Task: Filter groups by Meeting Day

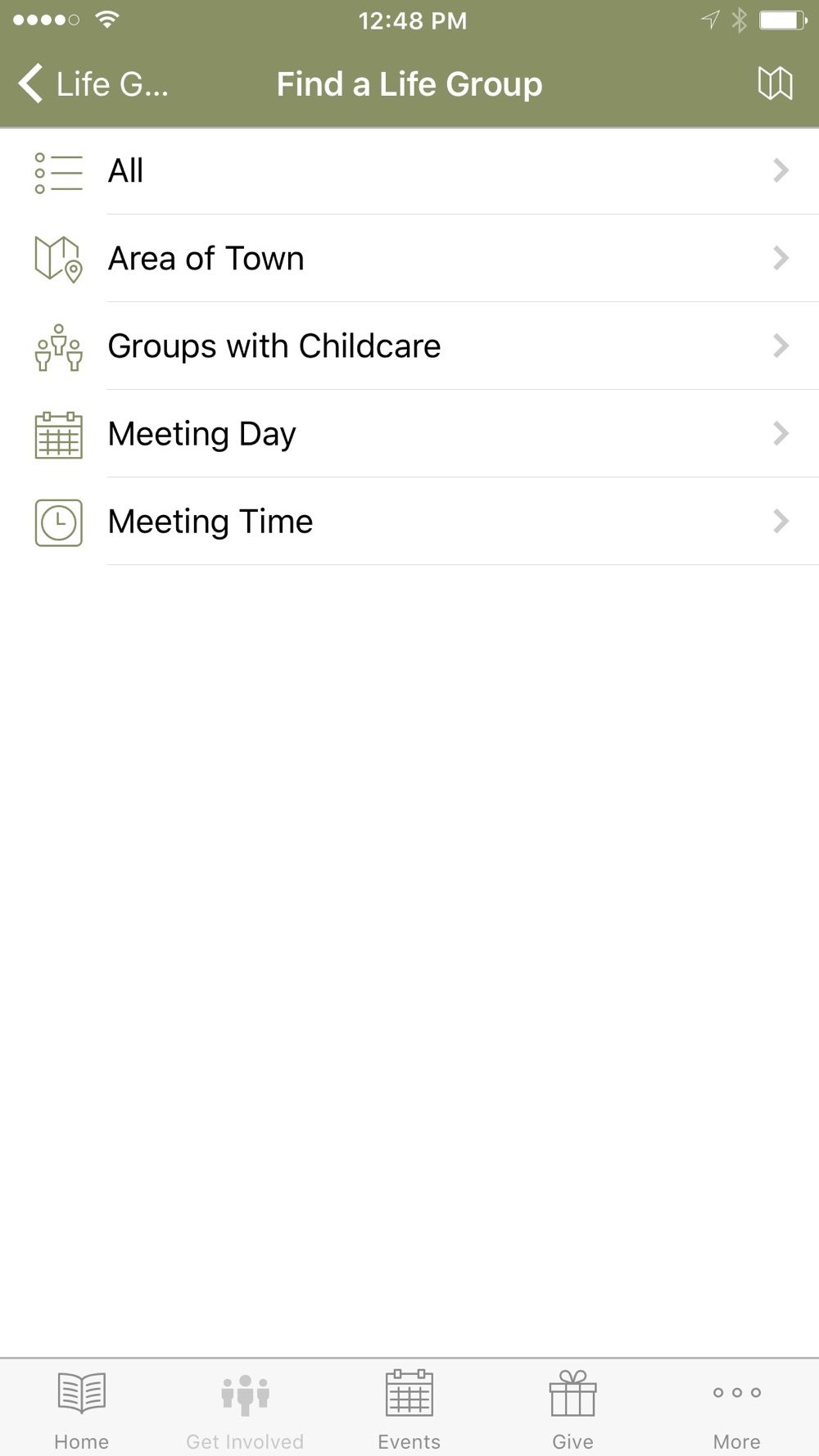Action: [x=409, y=434]
